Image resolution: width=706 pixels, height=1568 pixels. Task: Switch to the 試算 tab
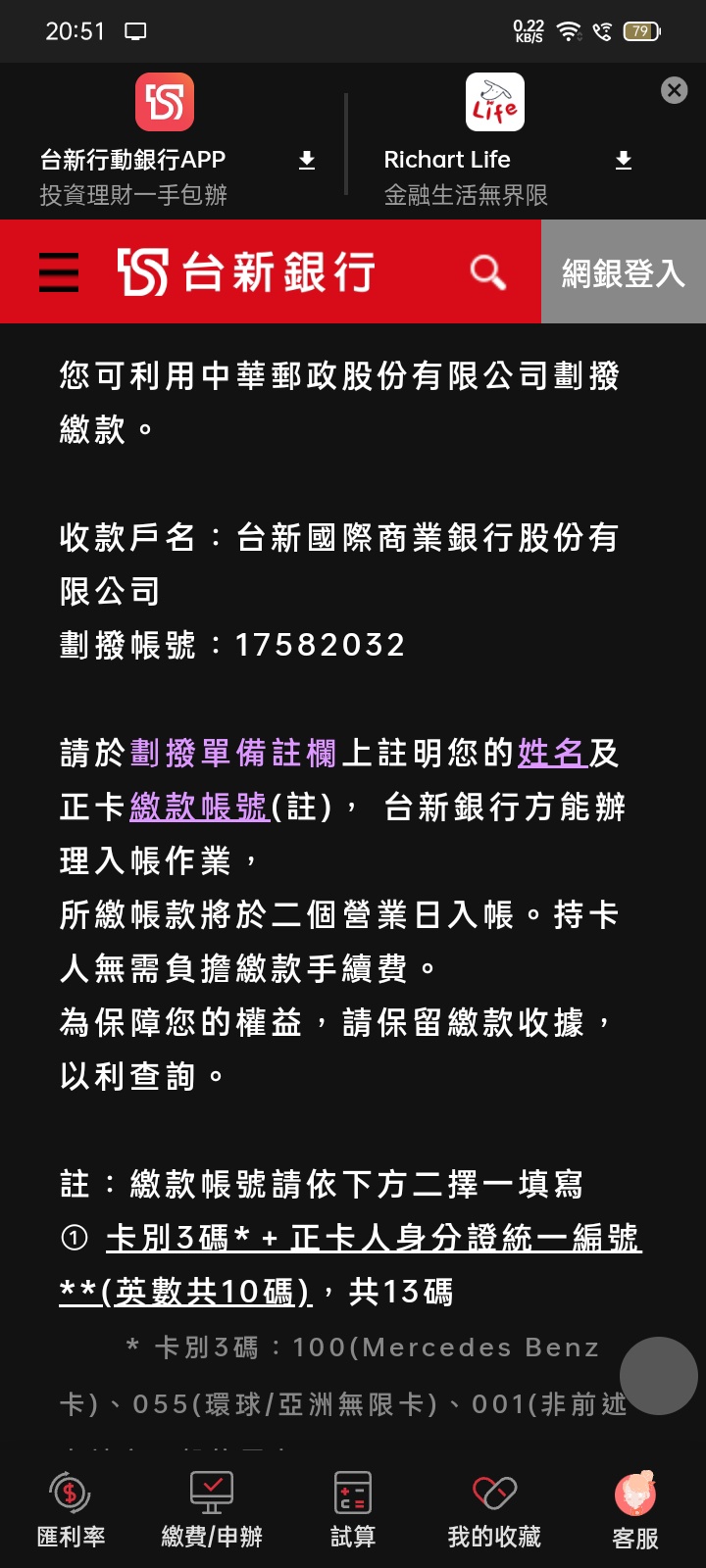point(353,1509)
